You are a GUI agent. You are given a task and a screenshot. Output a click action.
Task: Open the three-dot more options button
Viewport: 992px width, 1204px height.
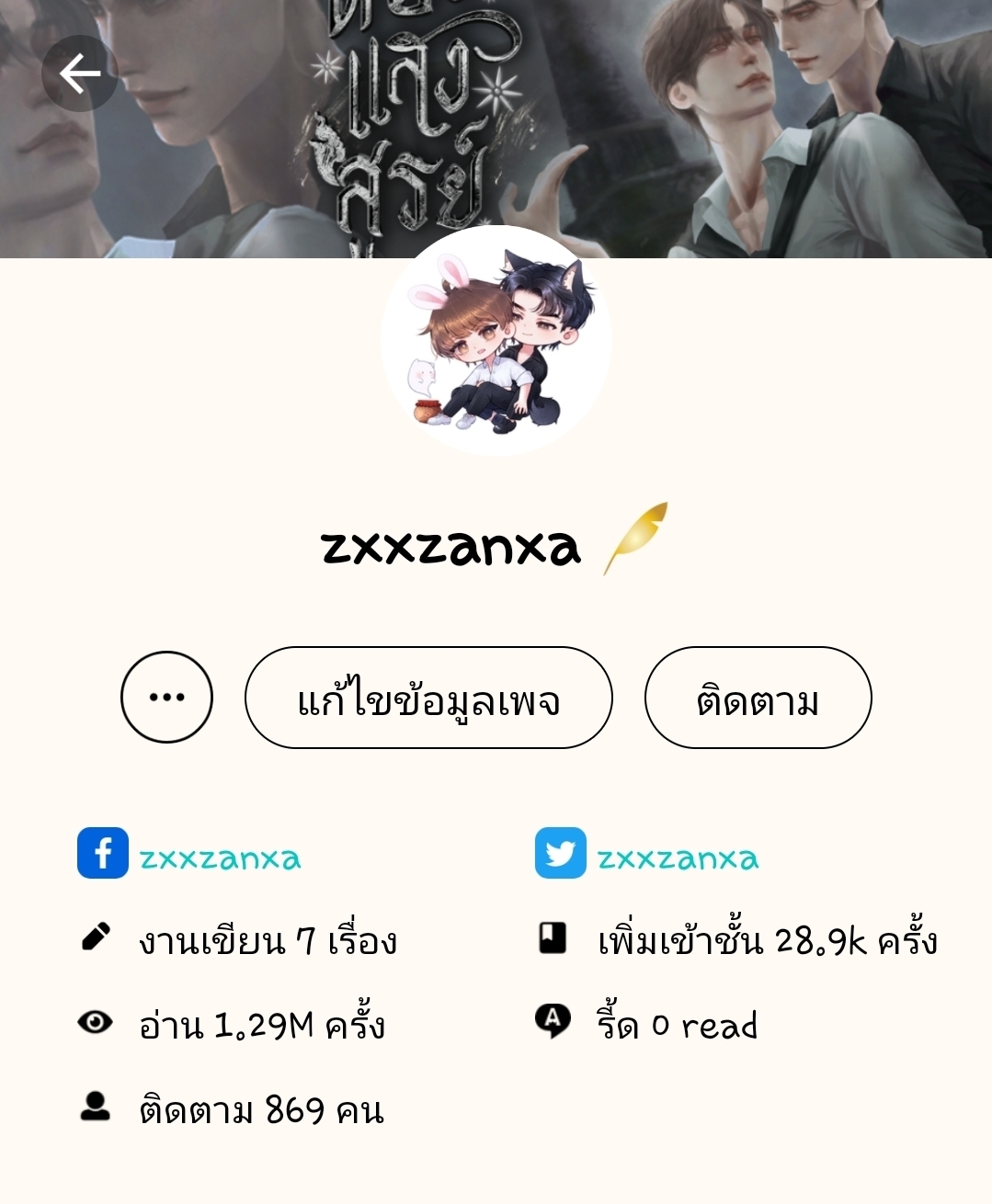click(x=166, y=698)
